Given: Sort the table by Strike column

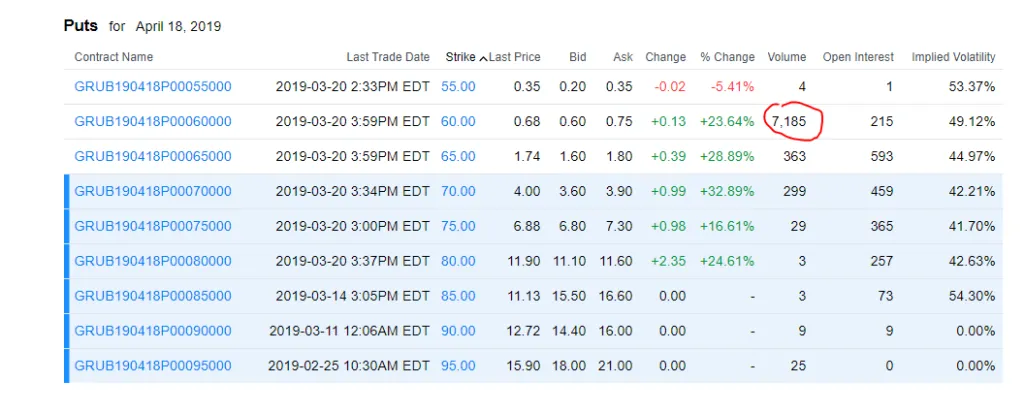Looking at the screenshot, I should click(460, 57).
